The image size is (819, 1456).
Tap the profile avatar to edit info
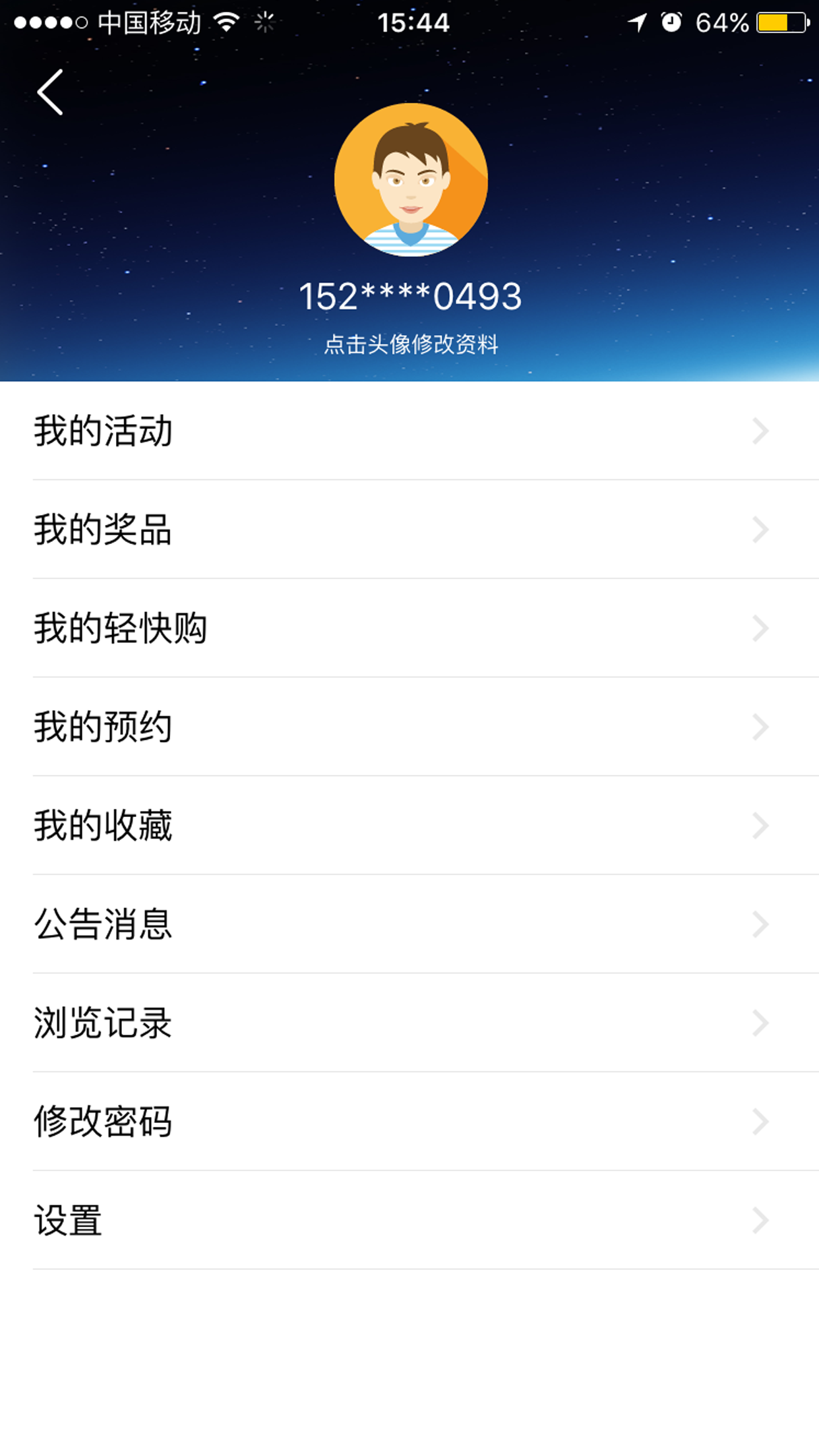point(411,180)
